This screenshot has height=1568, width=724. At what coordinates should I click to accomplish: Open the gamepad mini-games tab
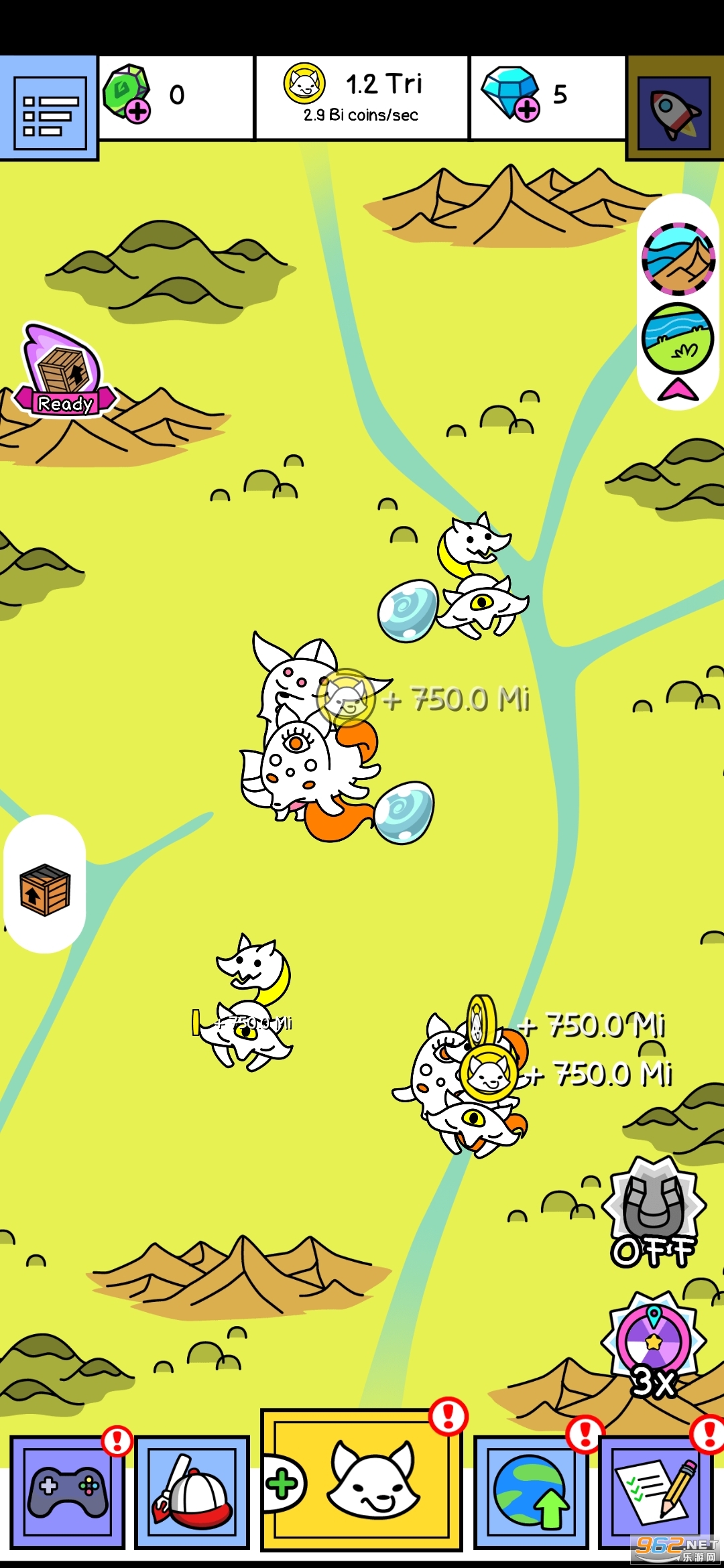coord(67,1491)
